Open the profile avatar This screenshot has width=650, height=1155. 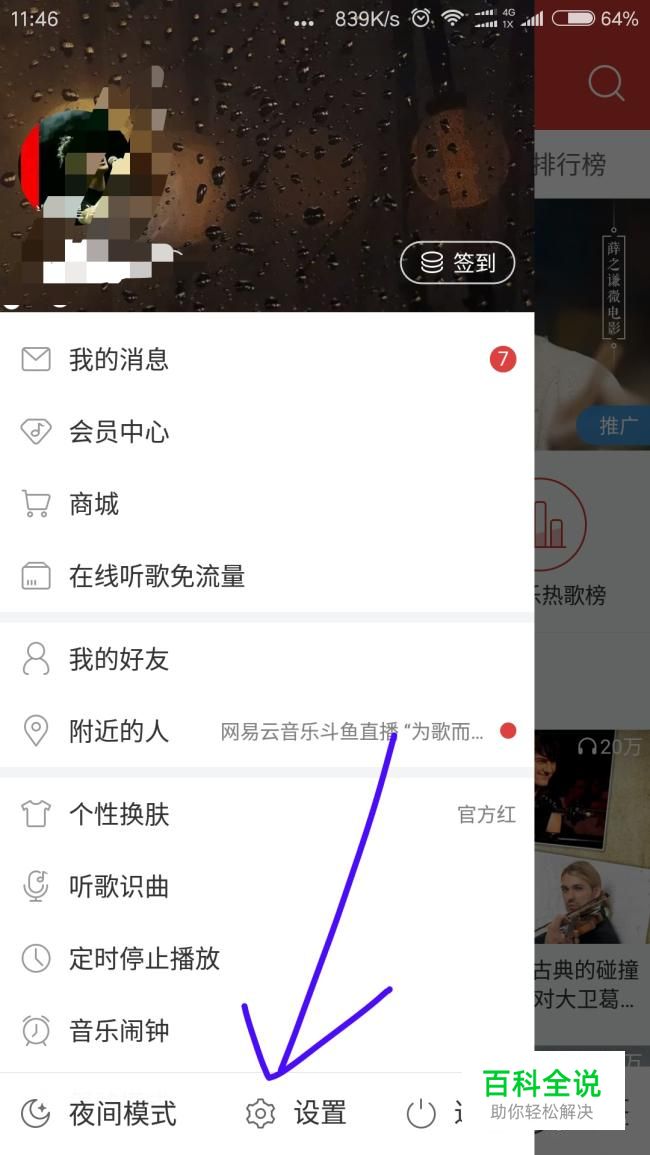(x=75, y=165)
